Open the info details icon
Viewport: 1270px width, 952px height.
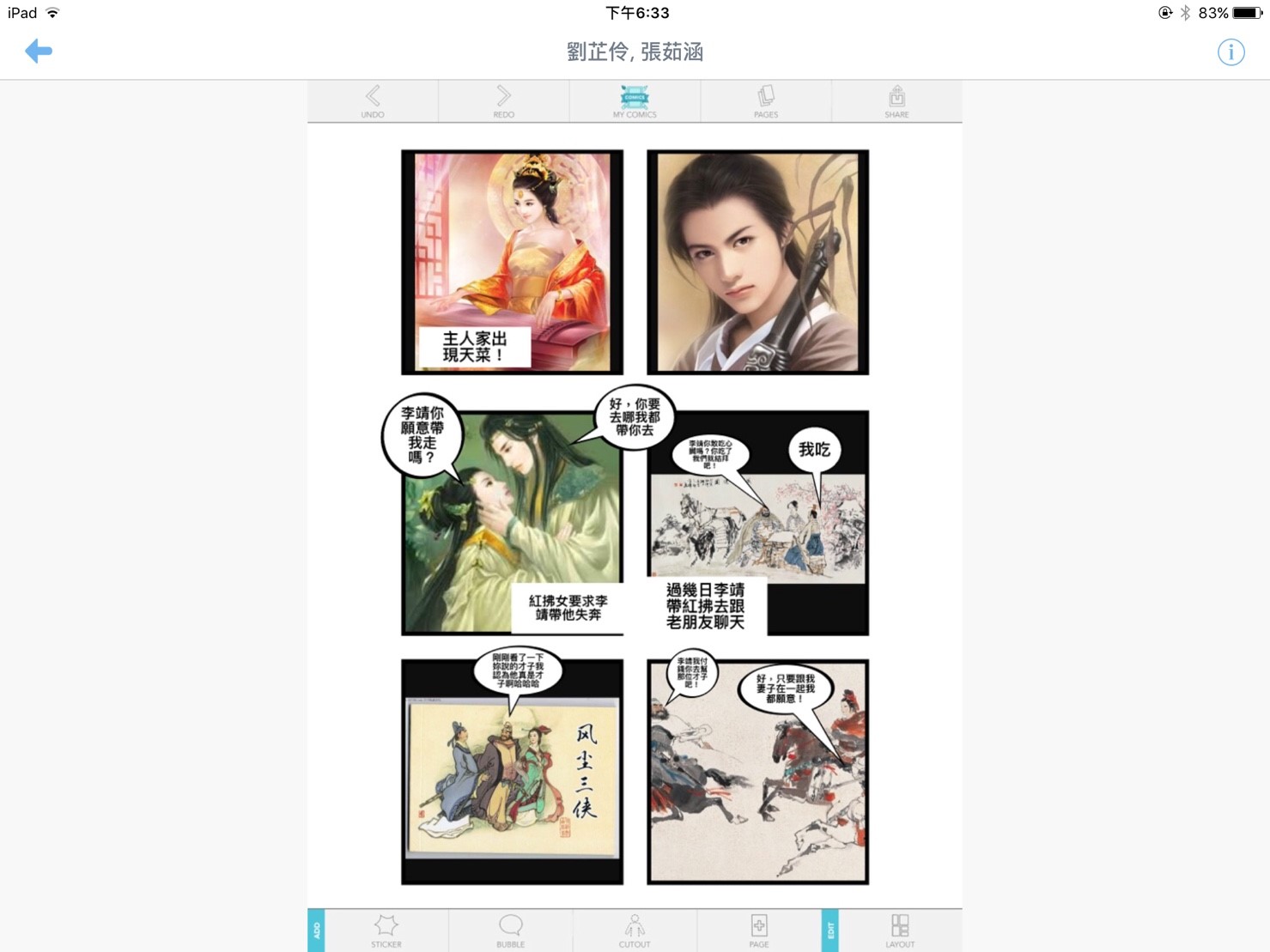tap(1231, 52)
